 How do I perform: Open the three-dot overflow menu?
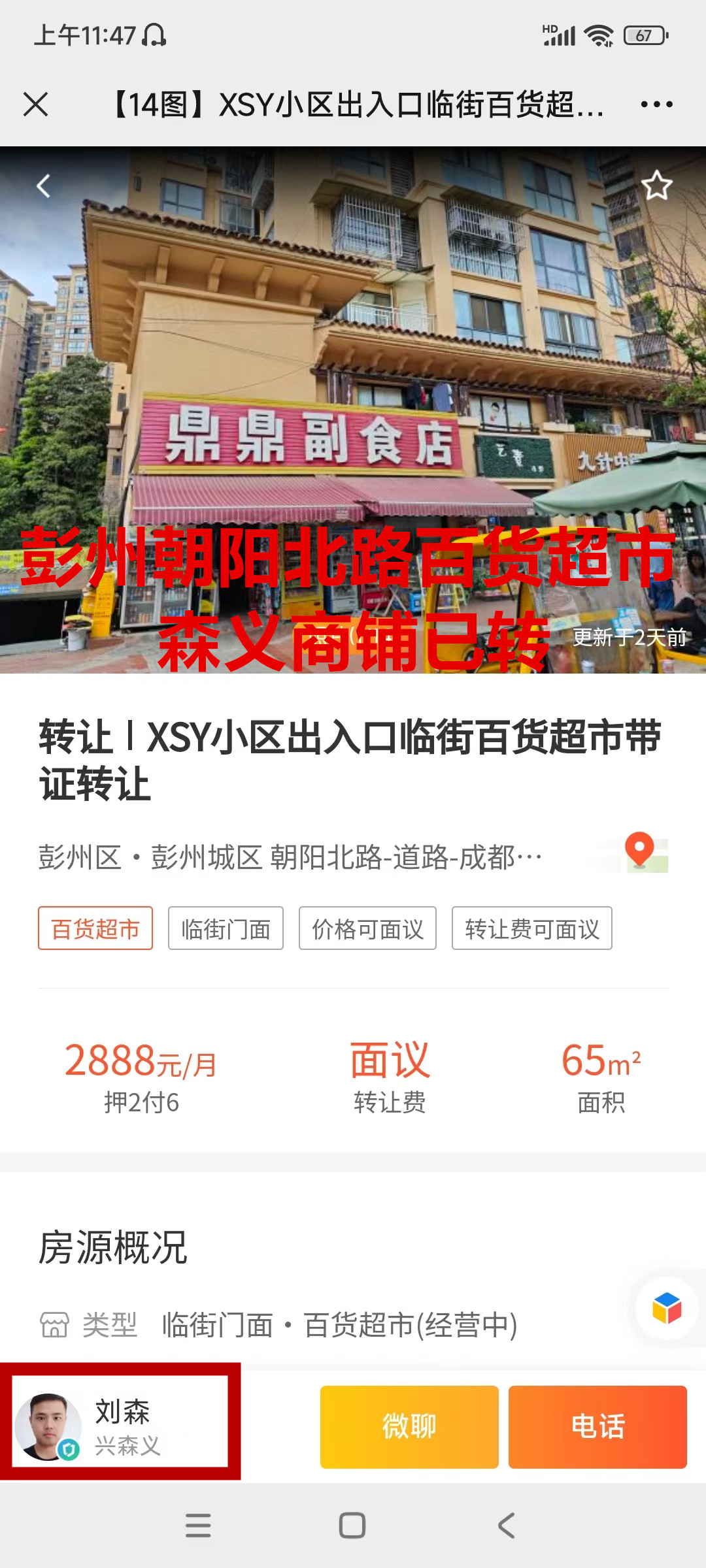coord(656,105)
